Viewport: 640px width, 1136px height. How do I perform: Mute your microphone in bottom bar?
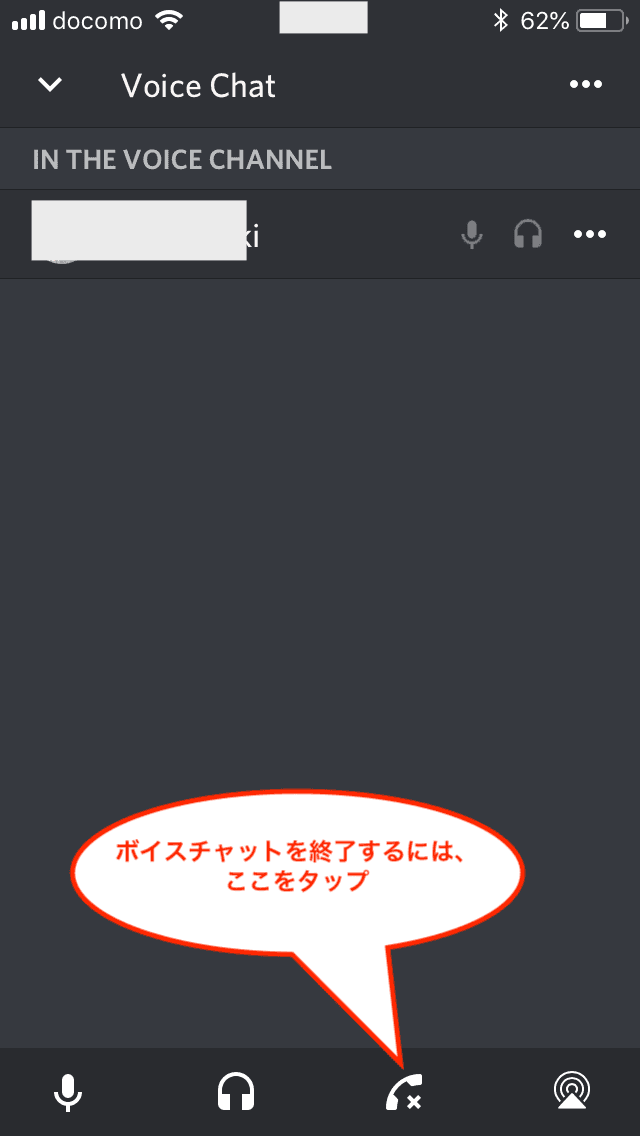pos(67,1092)
